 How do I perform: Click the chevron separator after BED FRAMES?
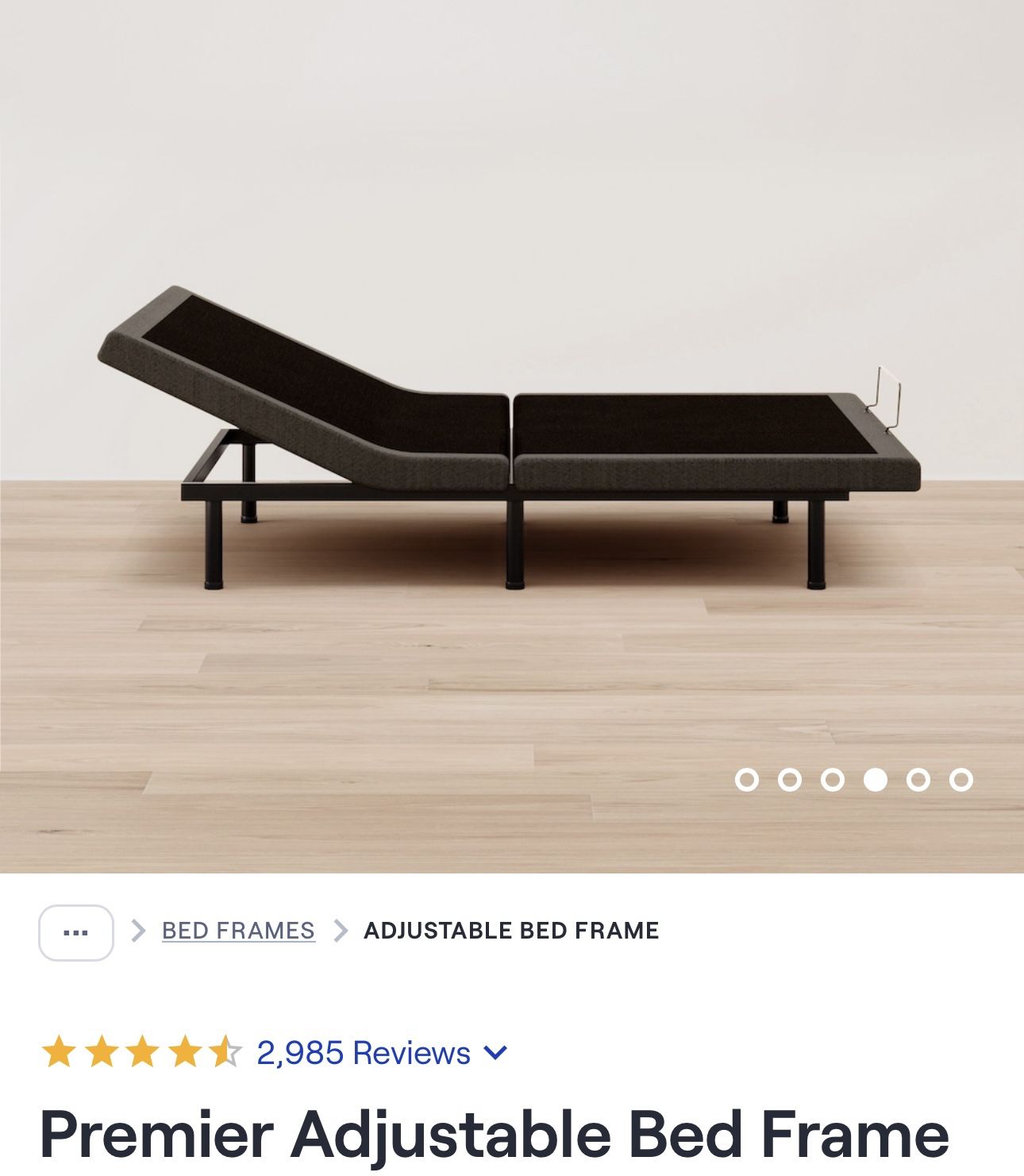341,932
